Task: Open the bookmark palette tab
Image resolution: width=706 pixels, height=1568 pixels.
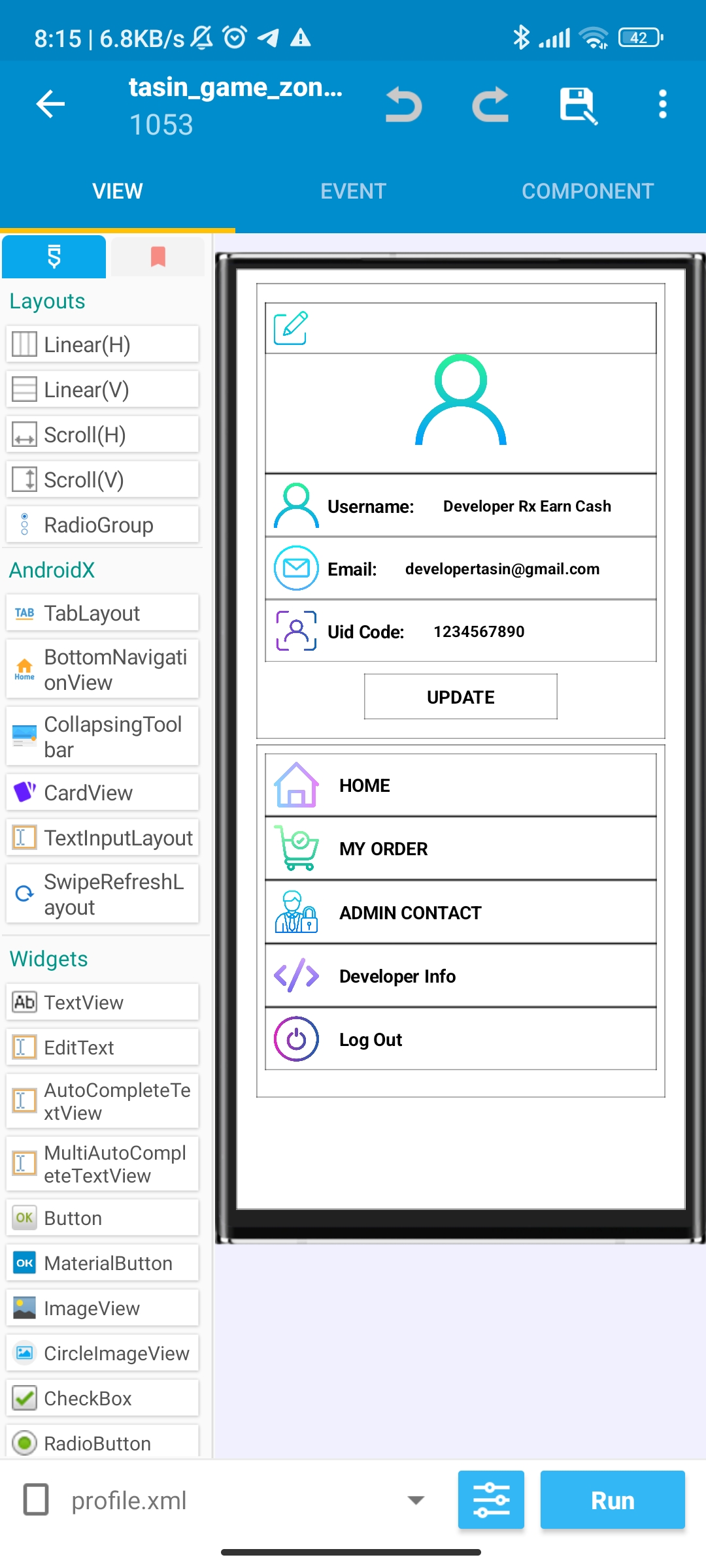Action: (x=158, y=256)
